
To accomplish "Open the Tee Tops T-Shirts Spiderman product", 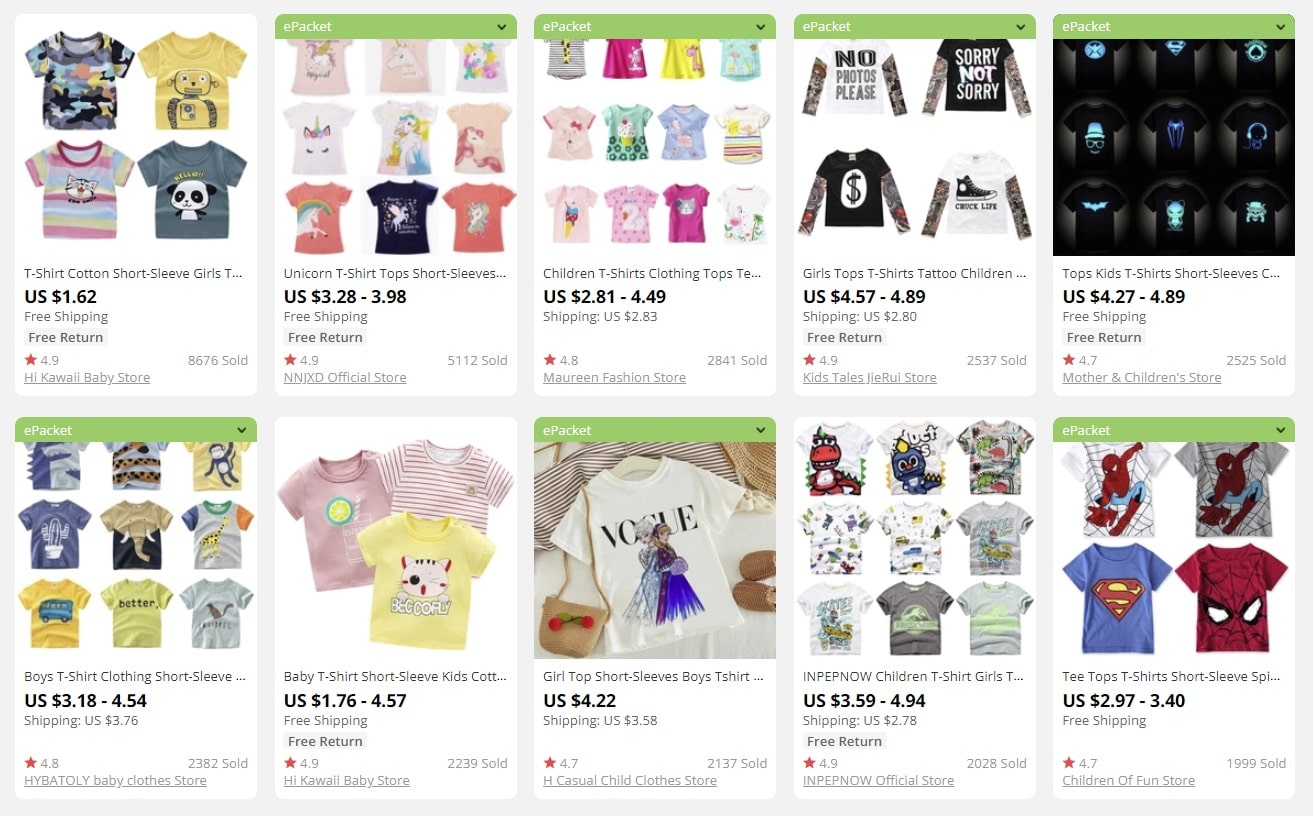I will [x=1171, y=677].
